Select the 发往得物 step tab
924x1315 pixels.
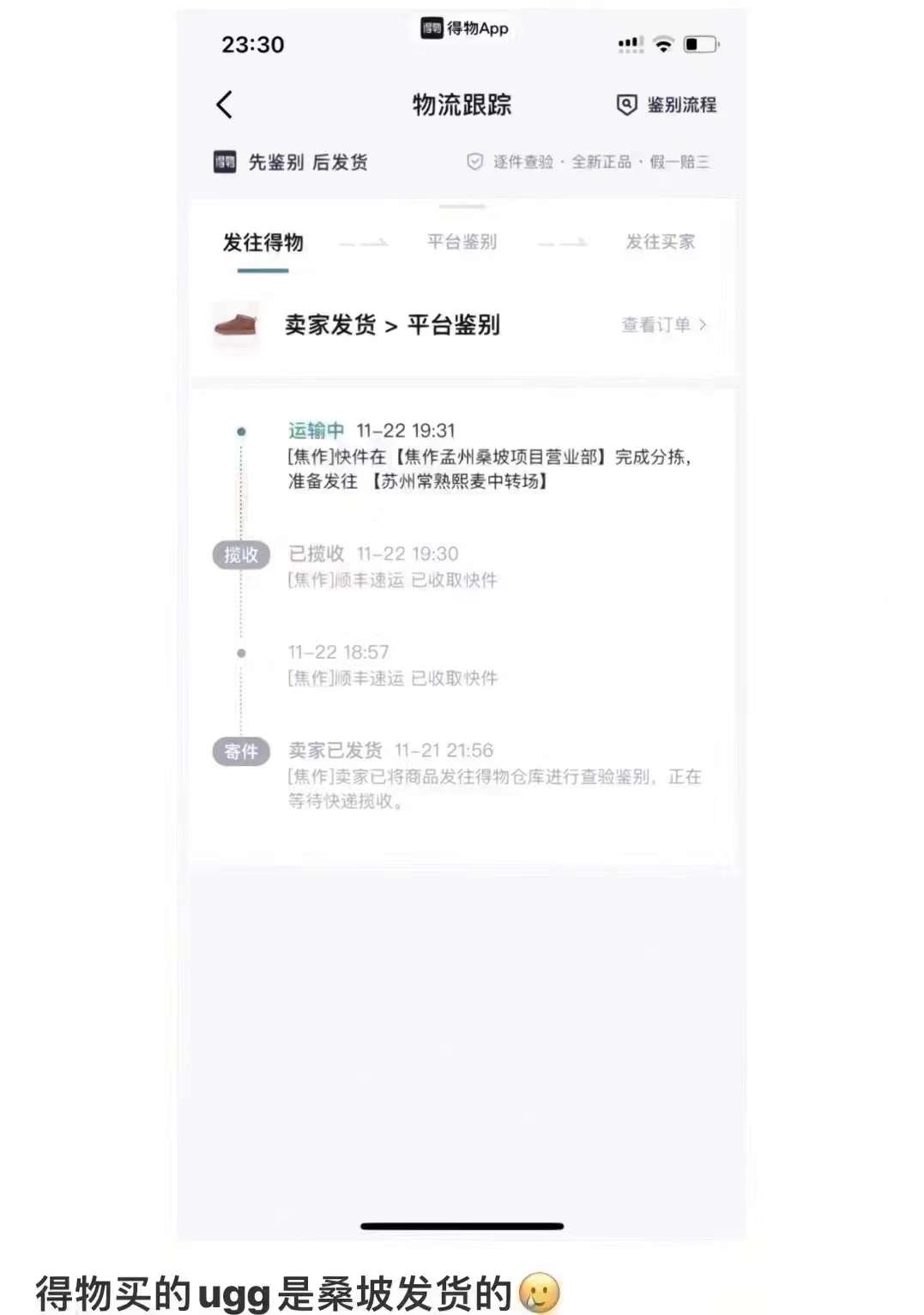[263, 243]
